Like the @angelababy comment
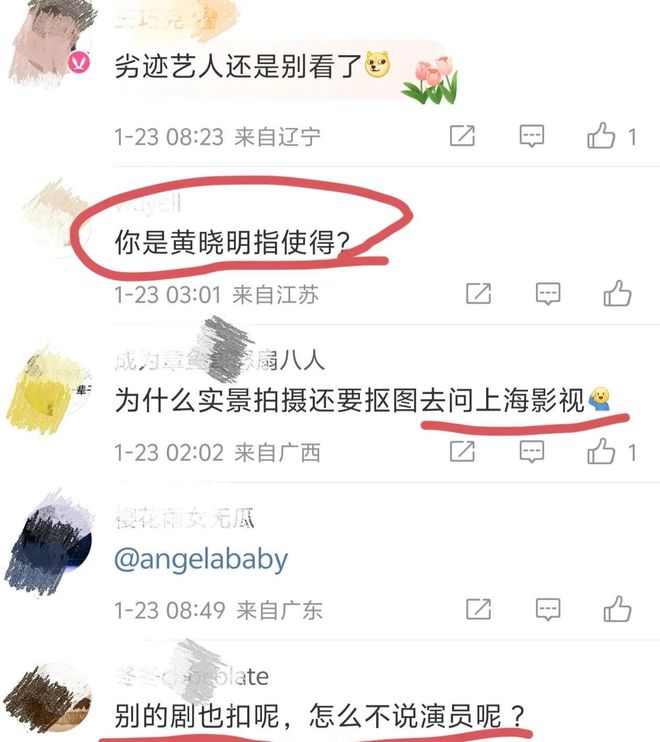This screenshot has width=660, height=742. 617,608
